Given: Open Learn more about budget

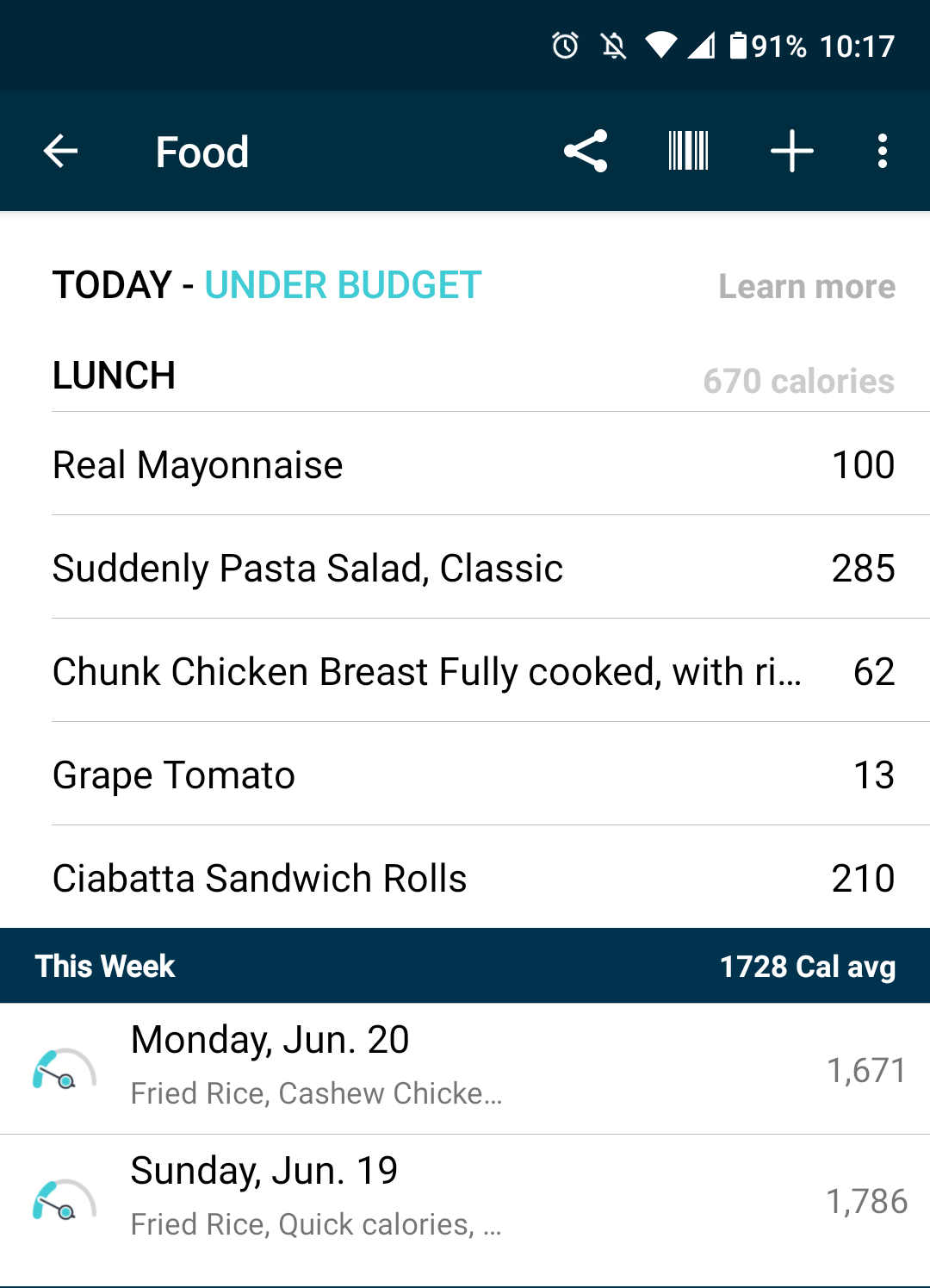Looking at the screenshot, I should click(807, 286).
